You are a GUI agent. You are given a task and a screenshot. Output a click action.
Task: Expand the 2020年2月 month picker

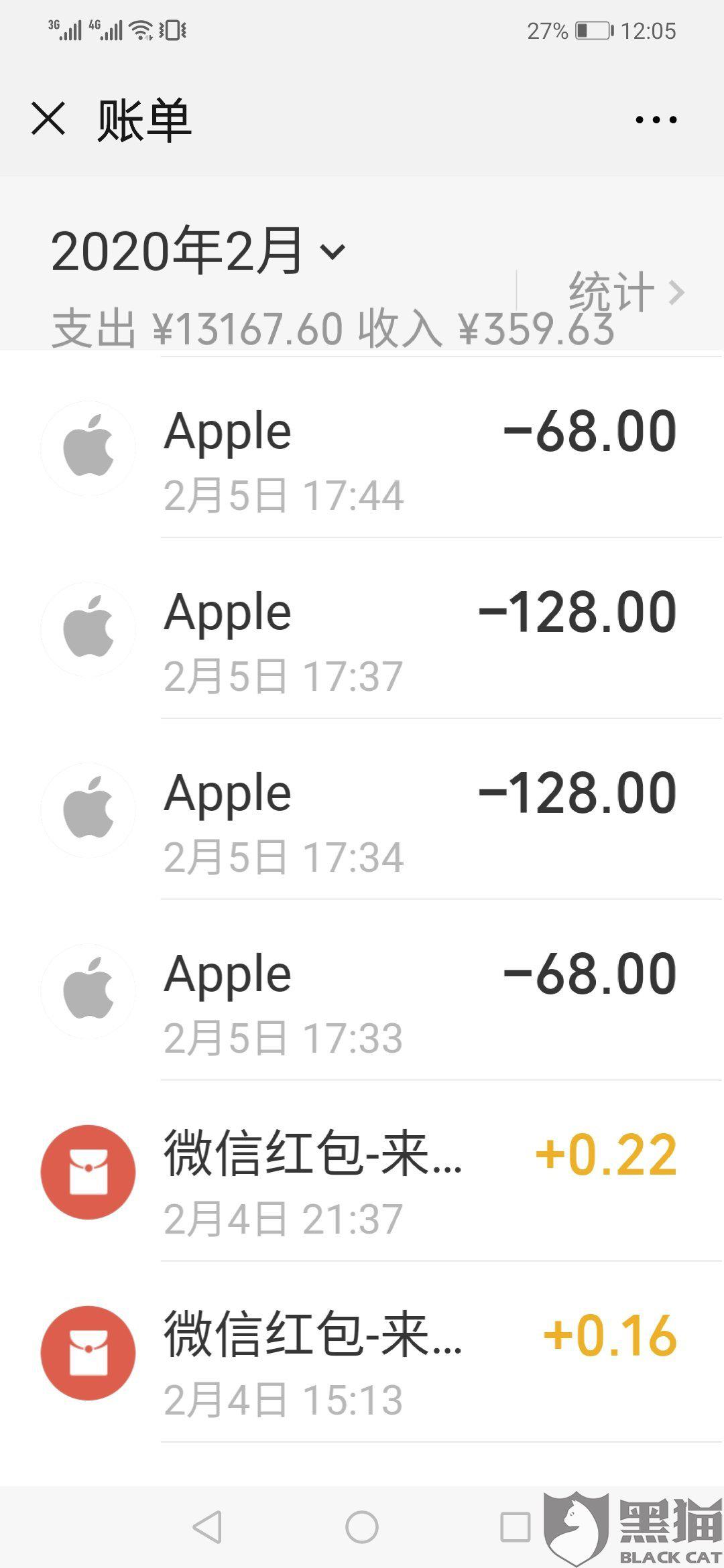point(198,251)
